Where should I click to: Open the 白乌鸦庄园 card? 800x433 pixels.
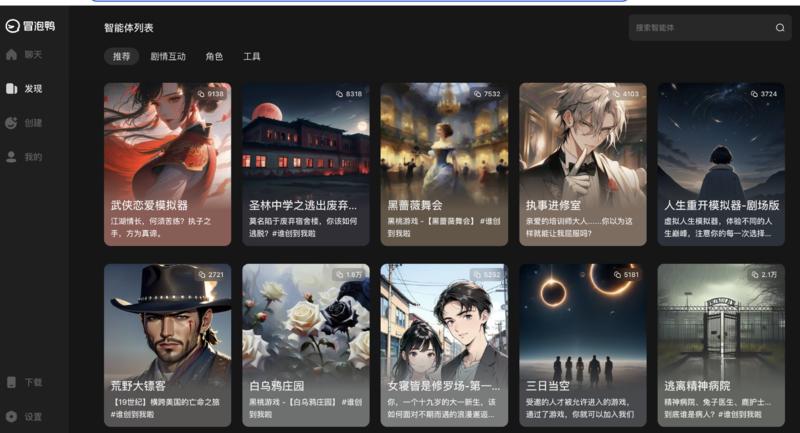coord(305,343)
